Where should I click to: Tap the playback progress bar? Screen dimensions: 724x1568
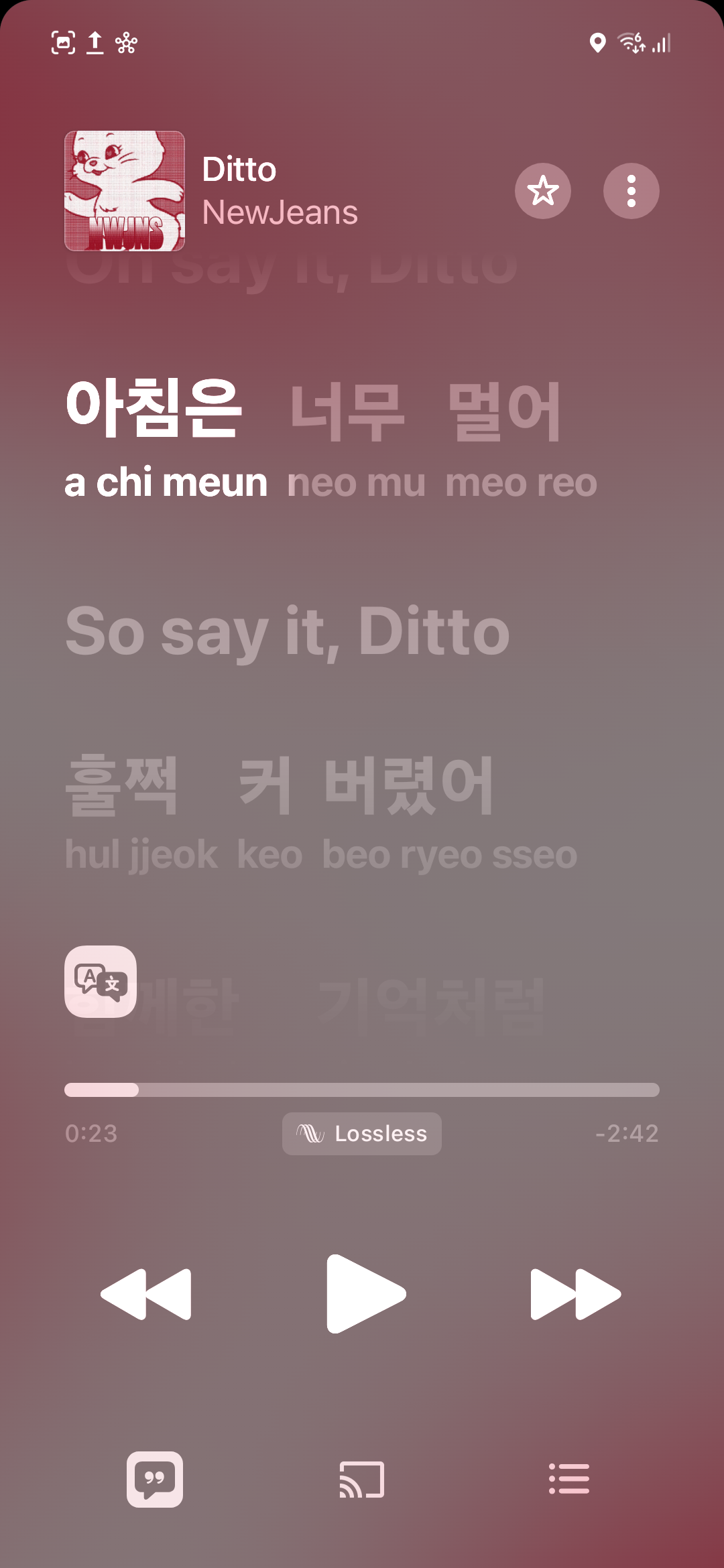[x=362, y=1090]
